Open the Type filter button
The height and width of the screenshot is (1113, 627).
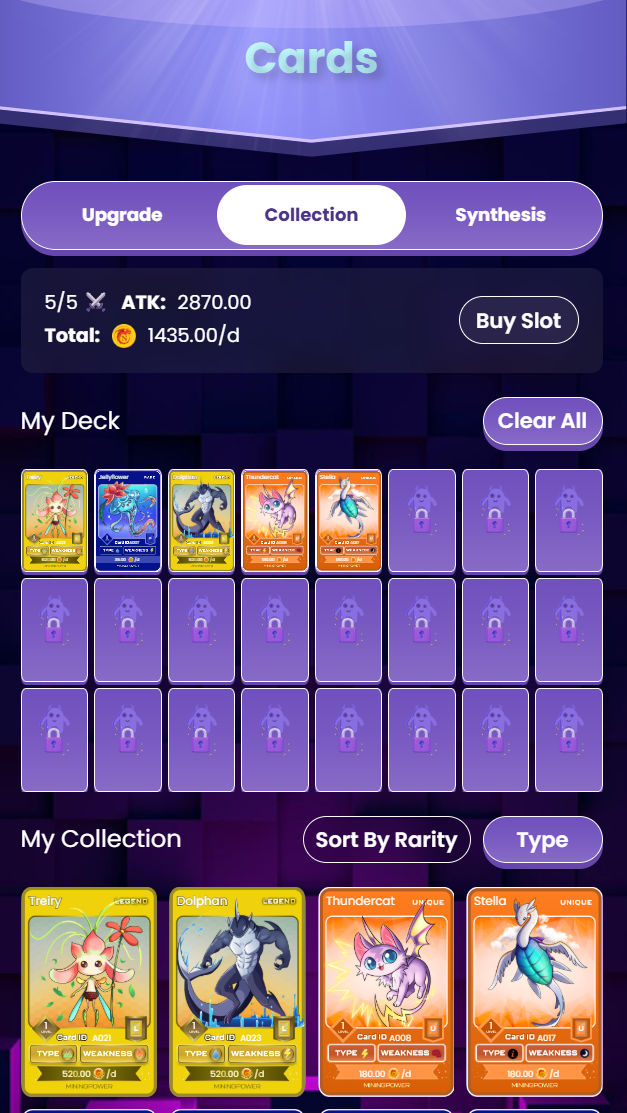point(542,840)
